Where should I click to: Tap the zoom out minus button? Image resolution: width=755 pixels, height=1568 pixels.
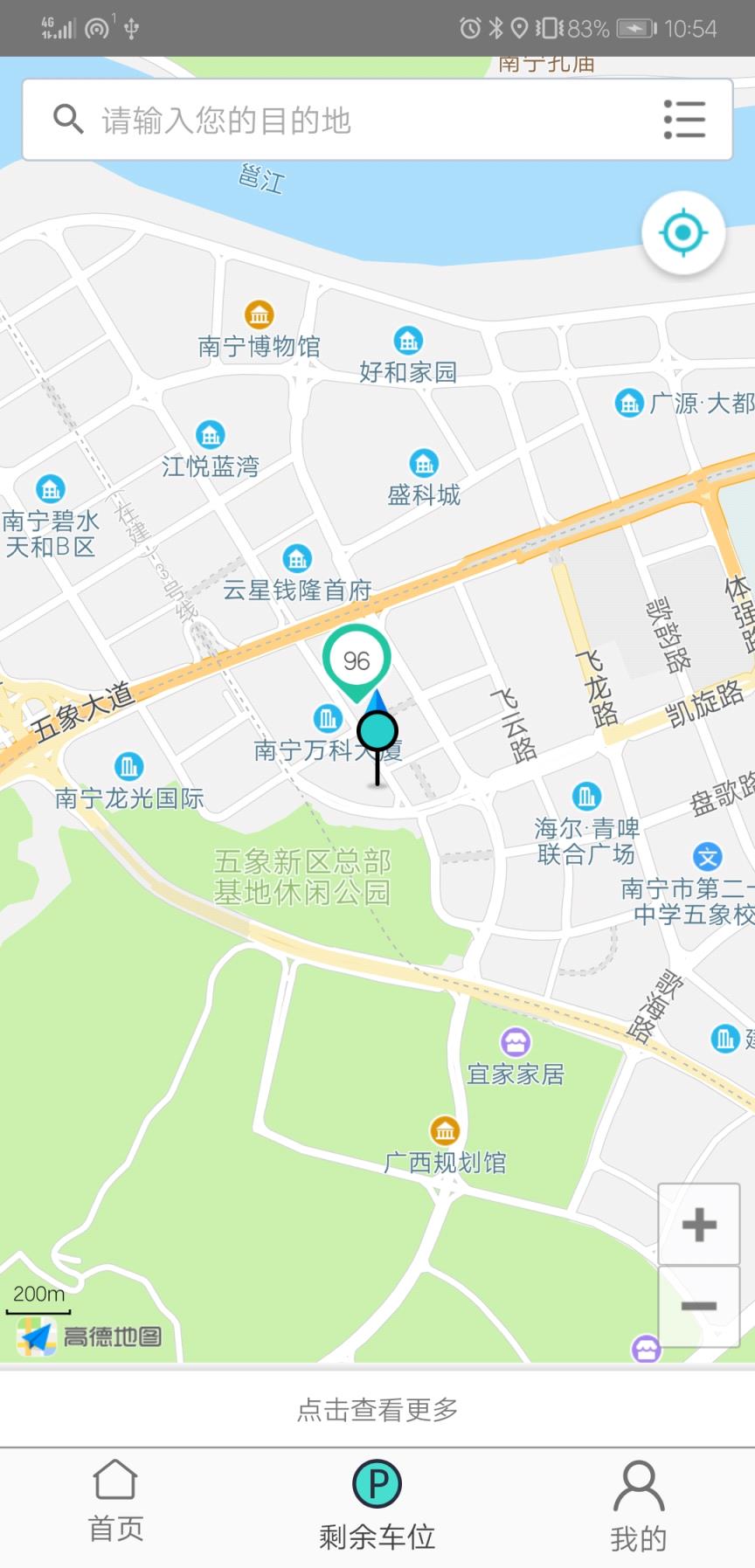coord(698,1305)
